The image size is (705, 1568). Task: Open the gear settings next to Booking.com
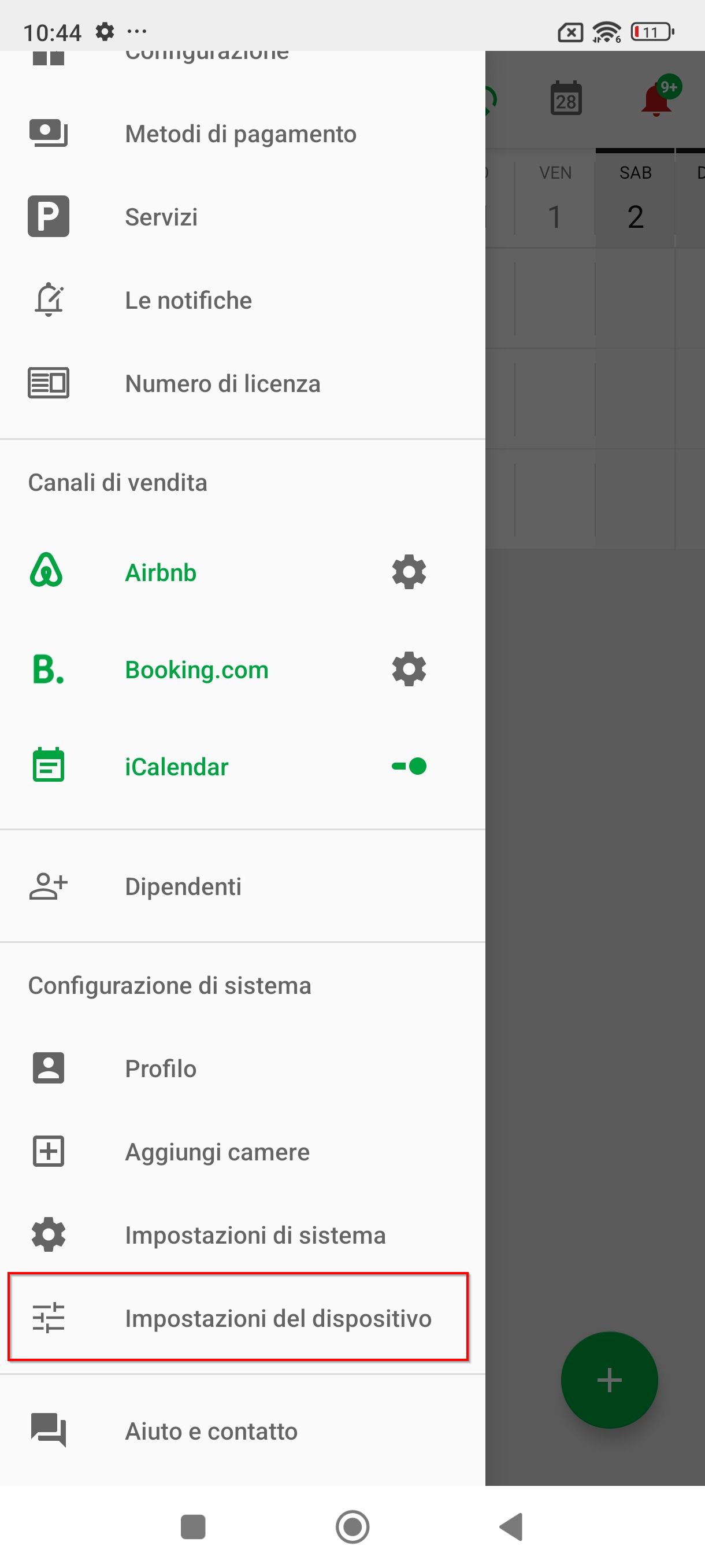(409, 670)
